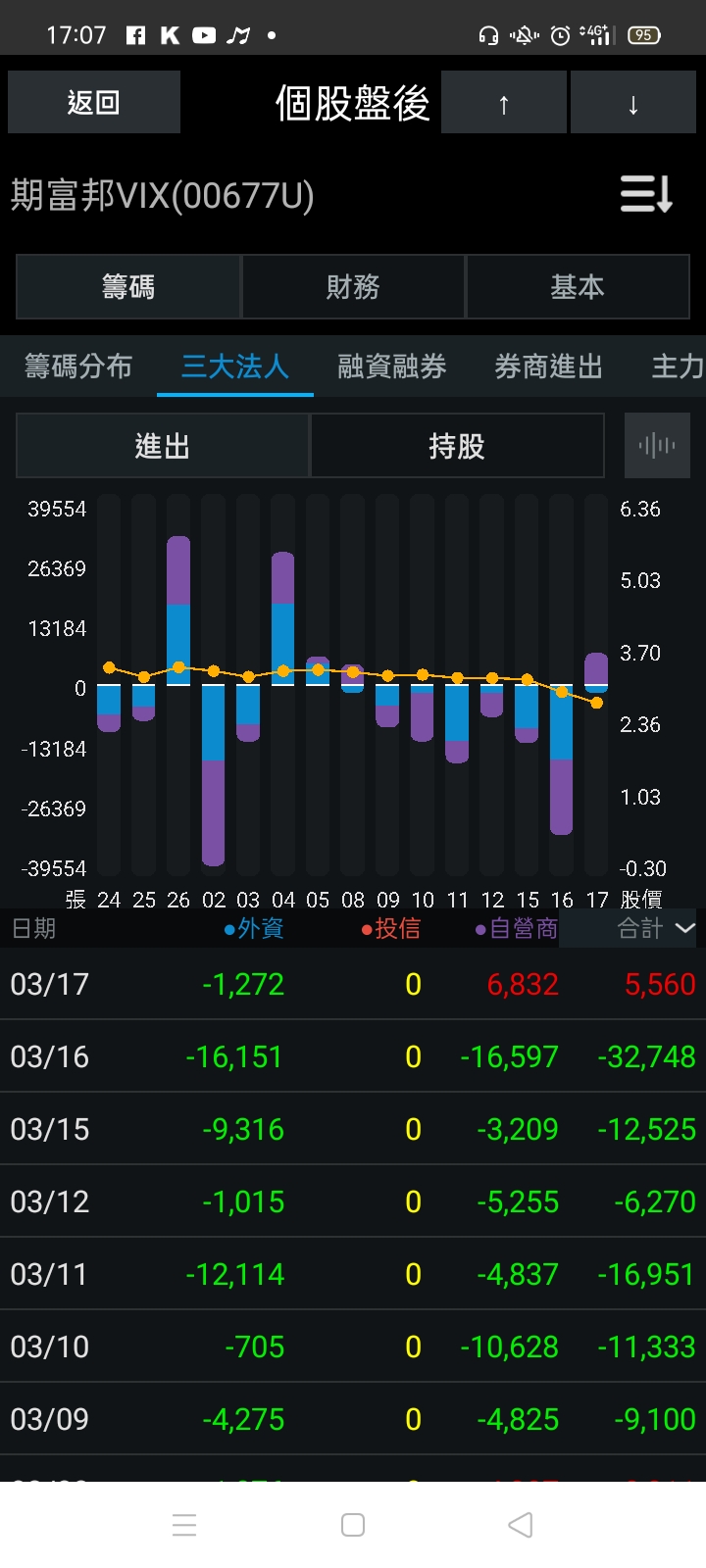Switch to the 基本 section

(578, 287)
